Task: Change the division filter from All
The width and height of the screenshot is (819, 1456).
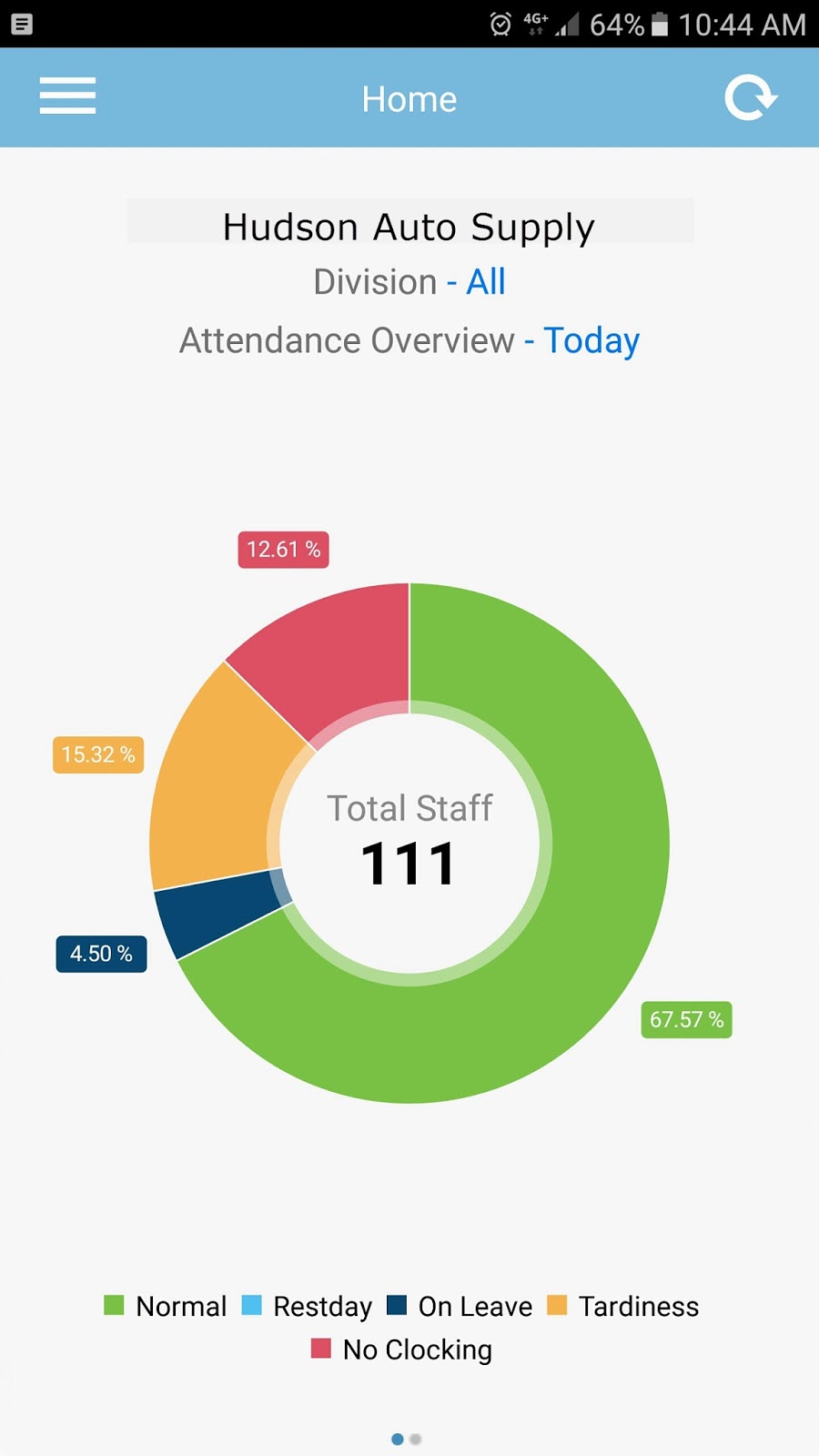Action: click(486, 283)
